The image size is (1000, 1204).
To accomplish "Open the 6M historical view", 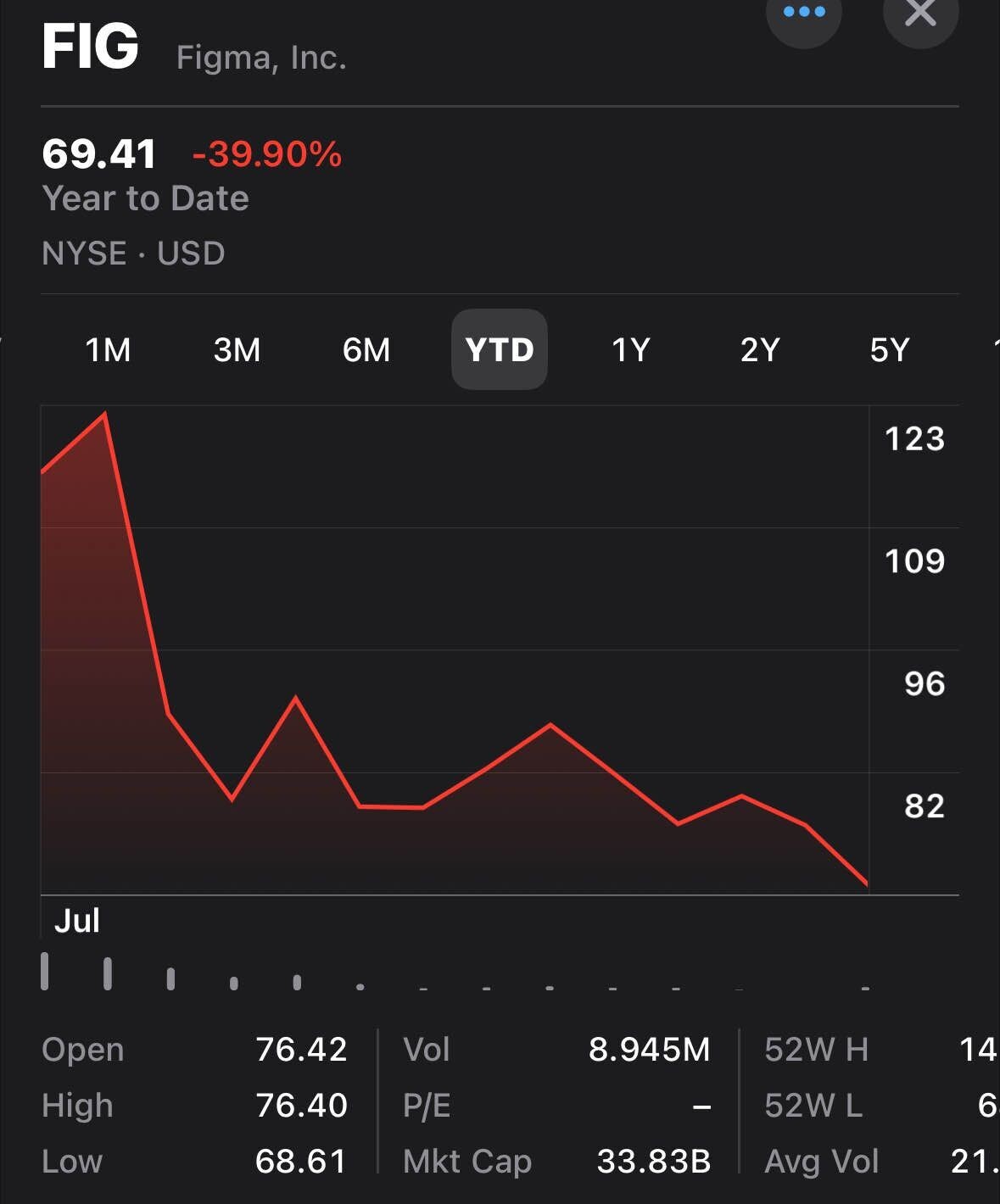I will (x=368, y=349).
